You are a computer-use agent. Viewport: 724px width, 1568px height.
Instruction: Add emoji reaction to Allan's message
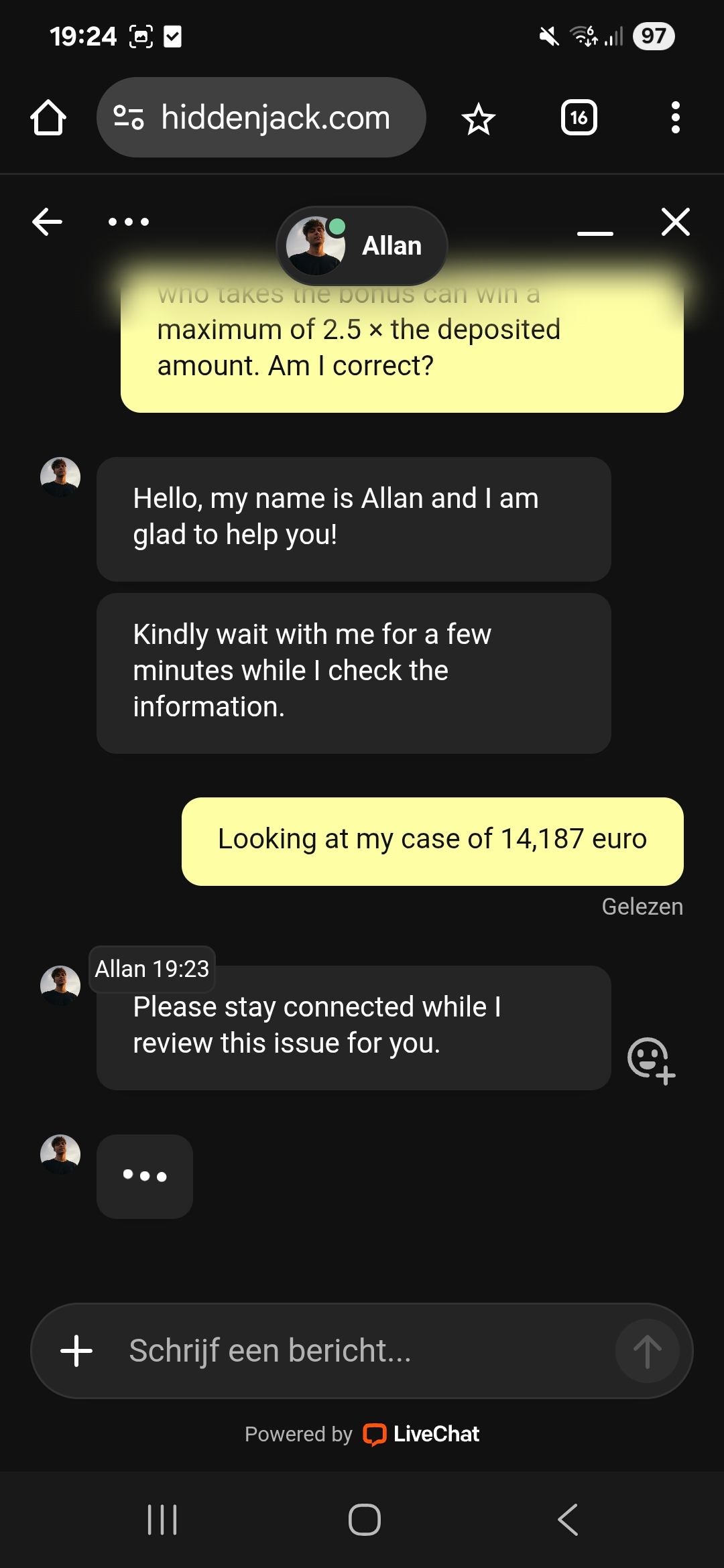pyautogui.click(x=650, y=1060)
